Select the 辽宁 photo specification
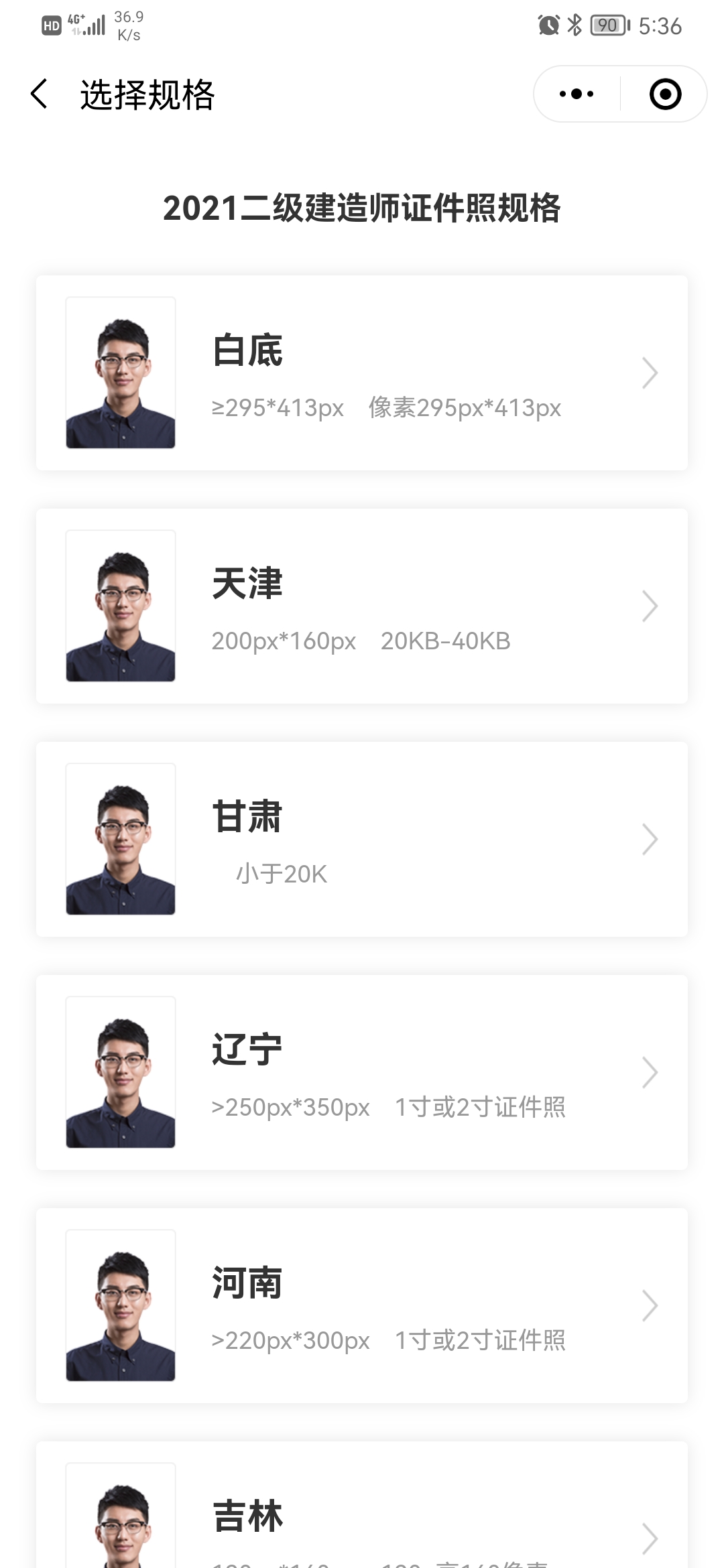The image size is (724, 1568). pos(362,1072)
